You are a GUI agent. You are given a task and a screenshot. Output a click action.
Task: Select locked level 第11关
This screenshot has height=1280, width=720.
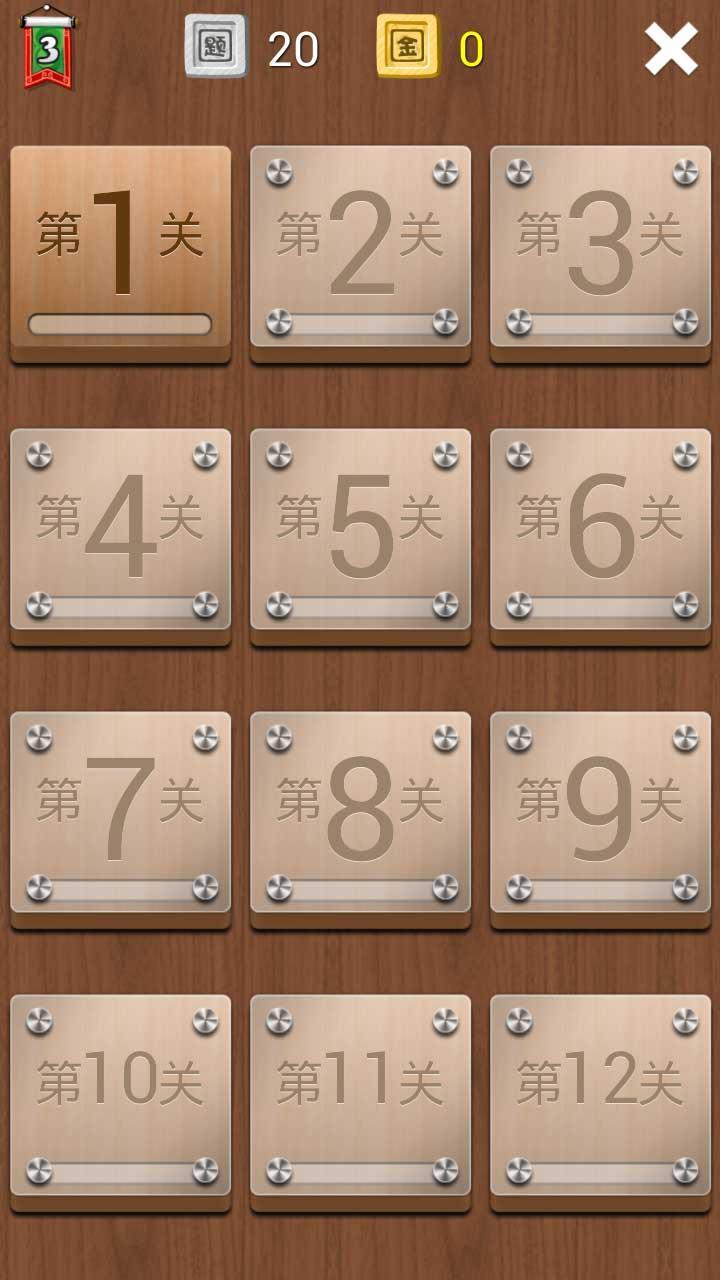point(360,1095)
